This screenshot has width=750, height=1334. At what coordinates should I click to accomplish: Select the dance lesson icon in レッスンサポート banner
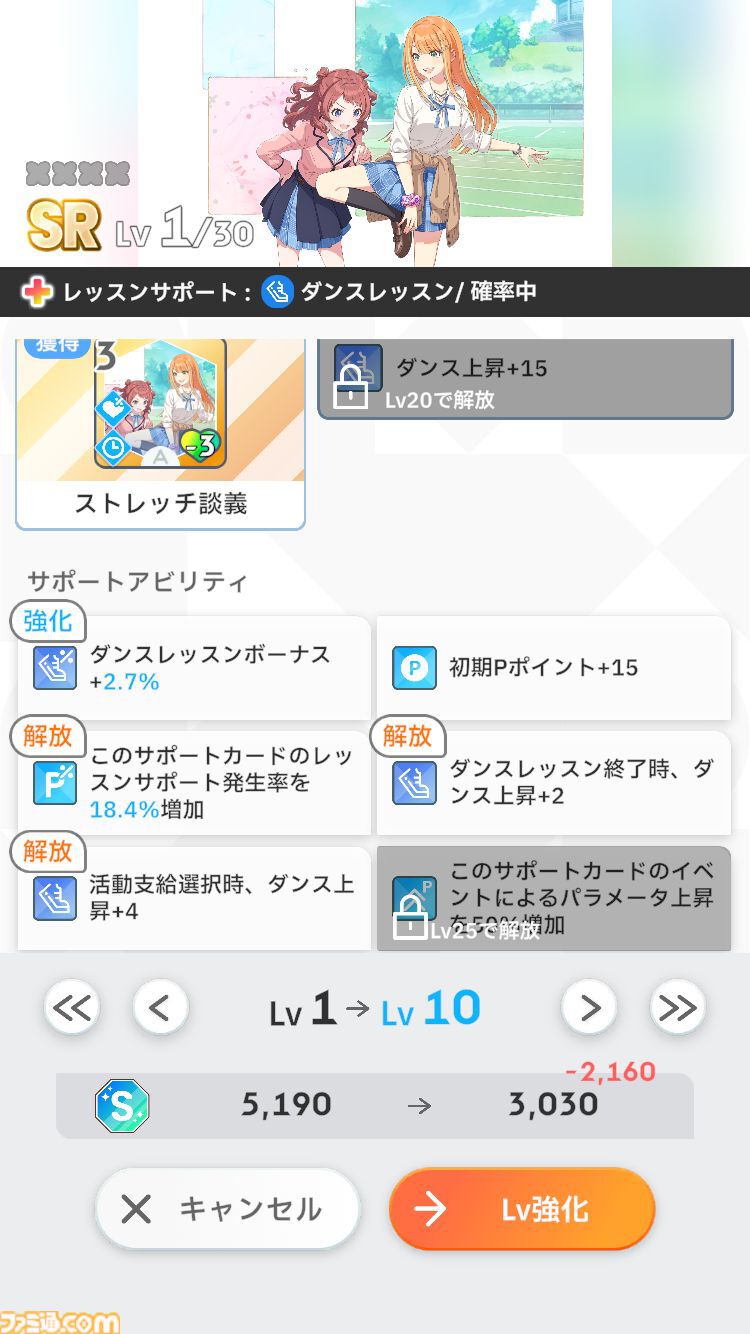click(277, 290)
